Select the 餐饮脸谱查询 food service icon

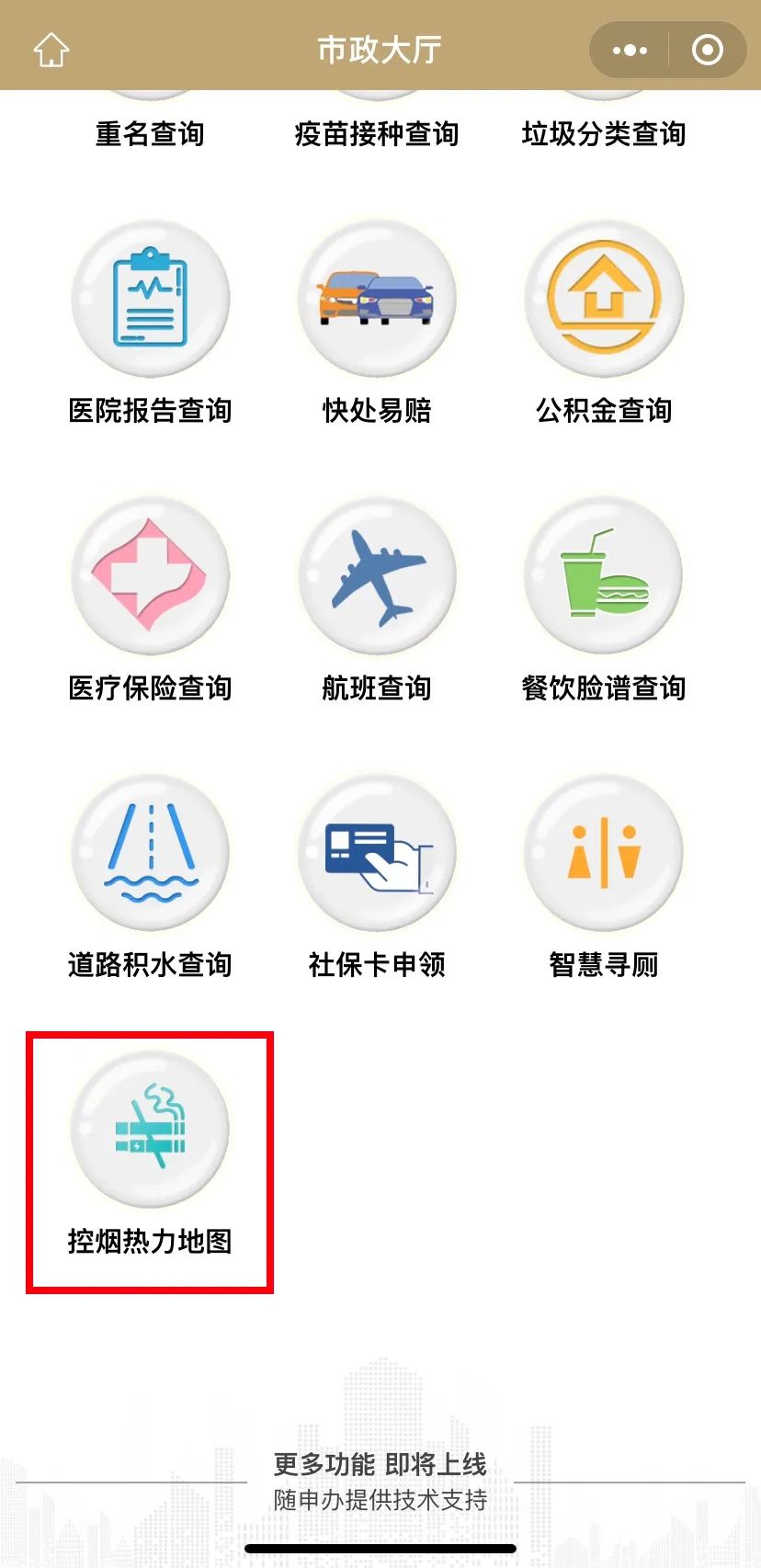(x=604, y=575)
